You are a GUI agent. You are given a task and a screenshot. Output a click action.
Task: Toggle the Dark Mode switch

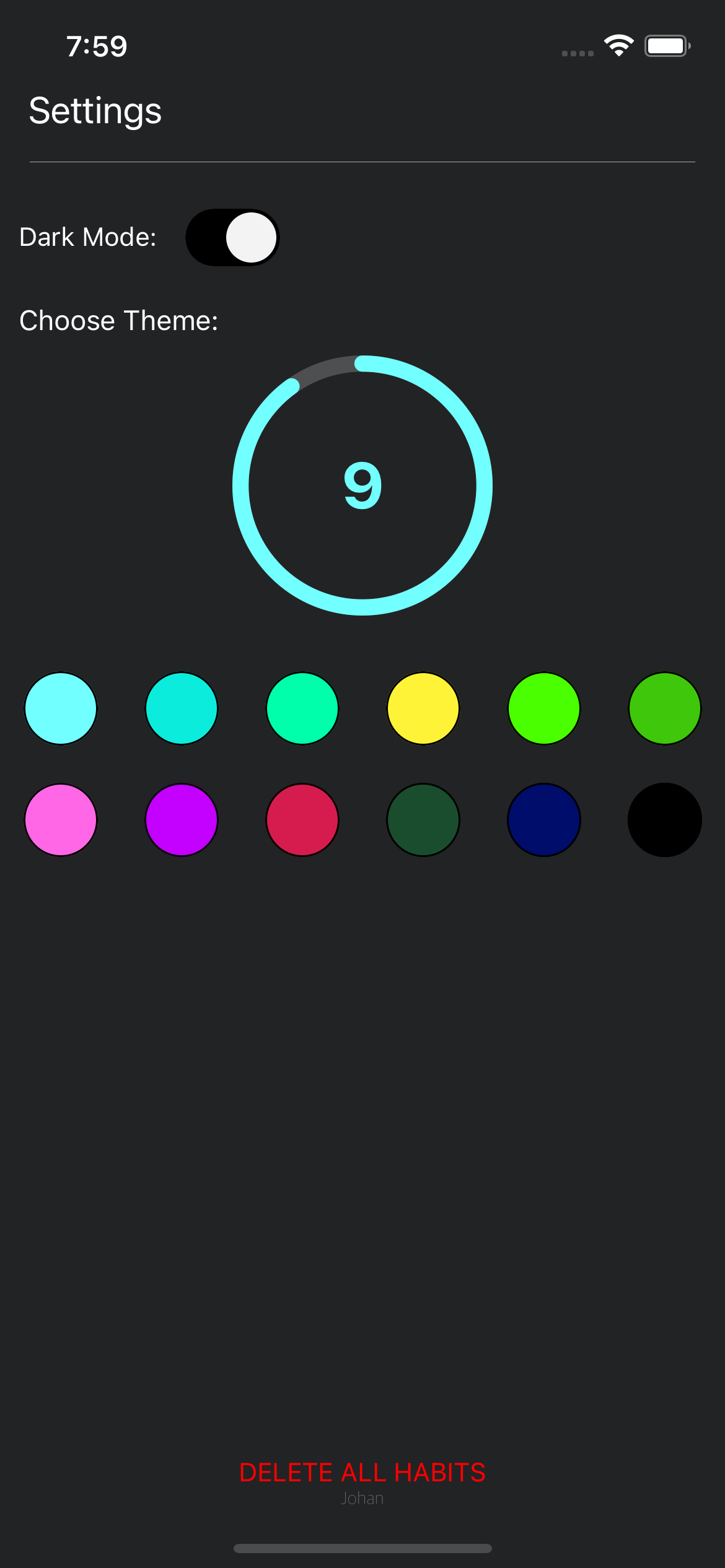[x=232, y=237]
